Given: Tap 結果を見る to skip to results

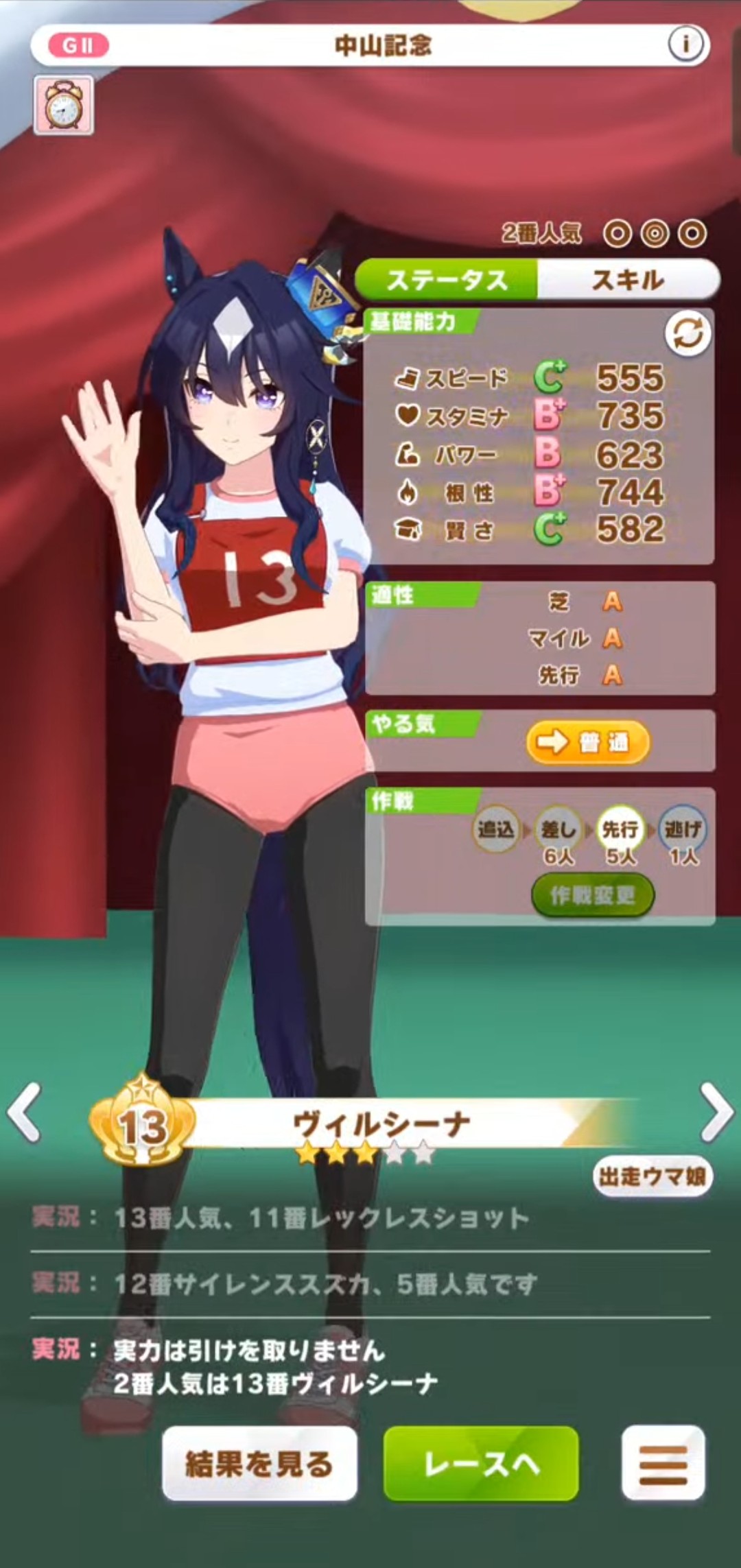Looking at the screenshot, I should [x=259, y=1464].
